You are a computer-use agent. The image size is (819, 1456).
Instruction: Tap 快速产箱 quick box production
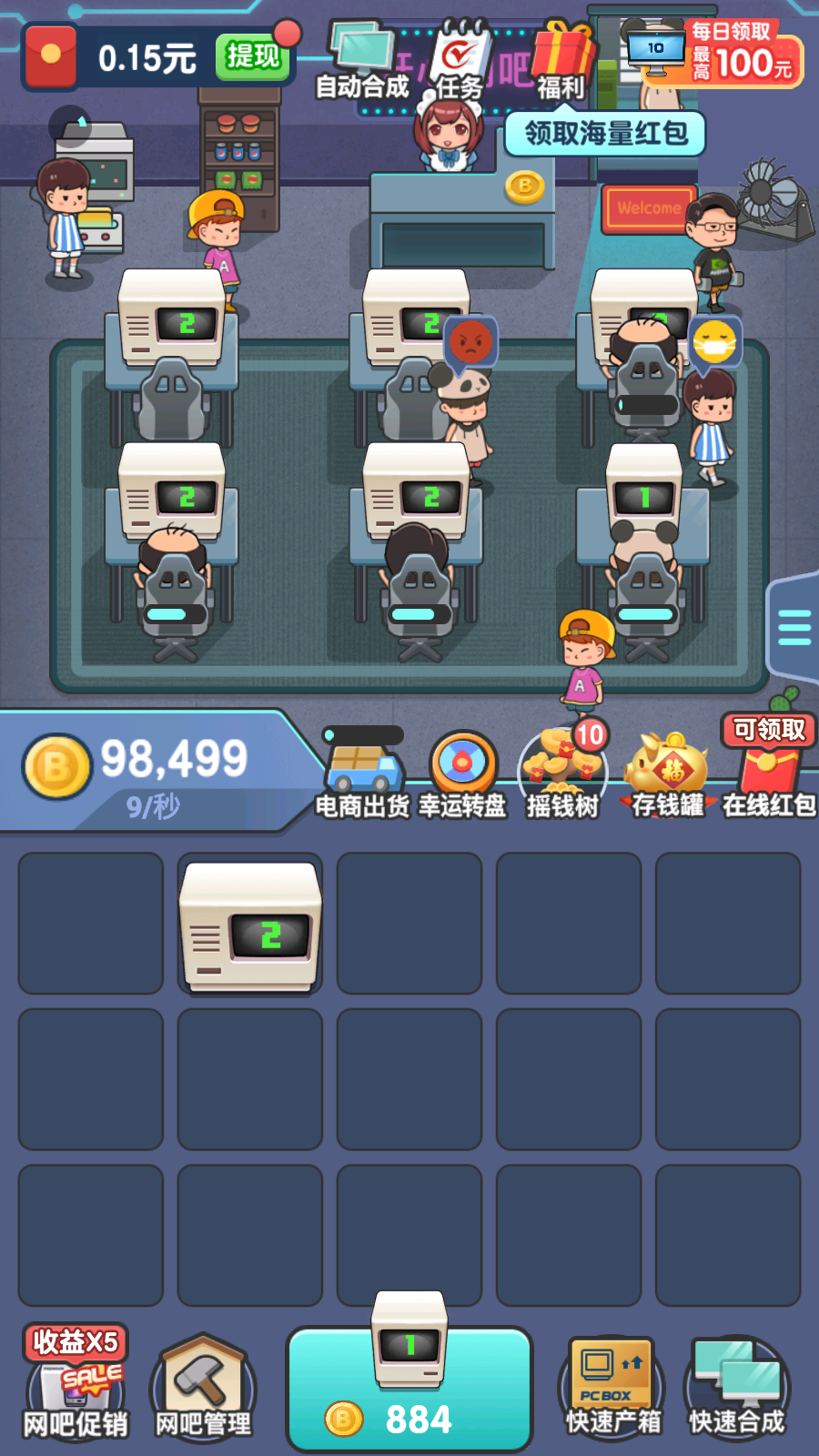pyautogui.click(x=612, y=1387)
